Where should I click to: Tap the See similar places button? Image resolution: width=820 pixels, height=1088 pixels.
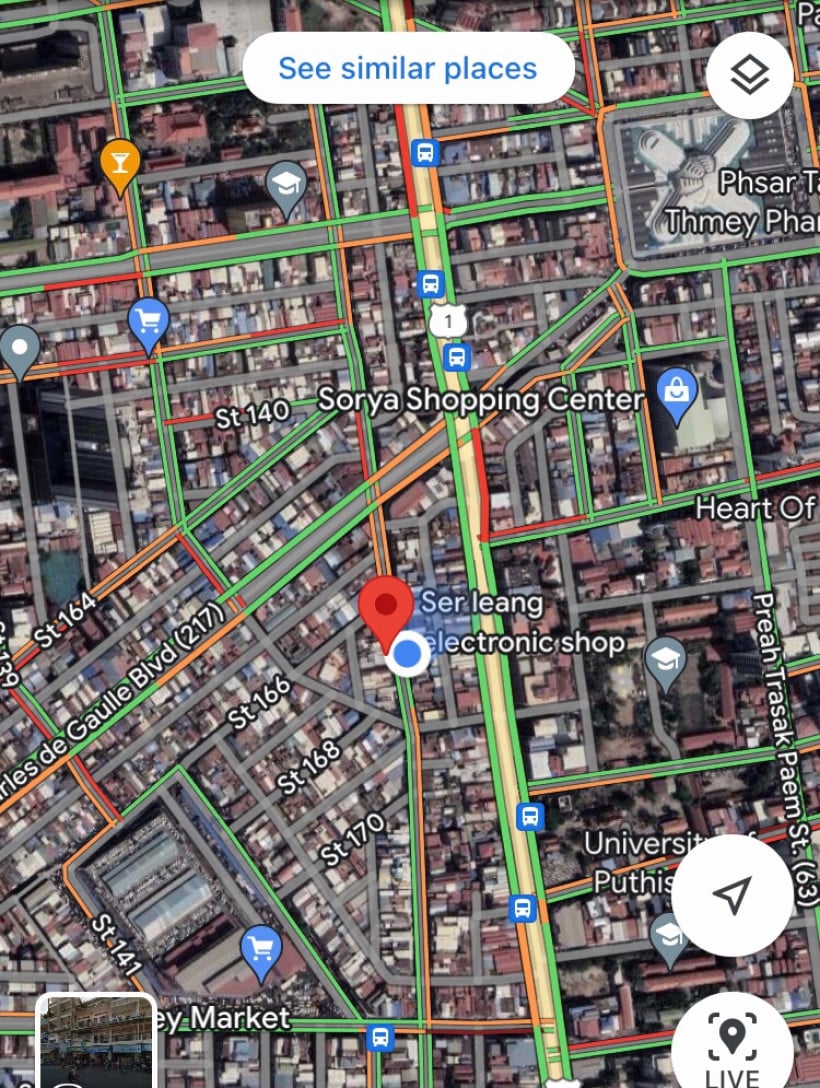click(x=408, y=68)
